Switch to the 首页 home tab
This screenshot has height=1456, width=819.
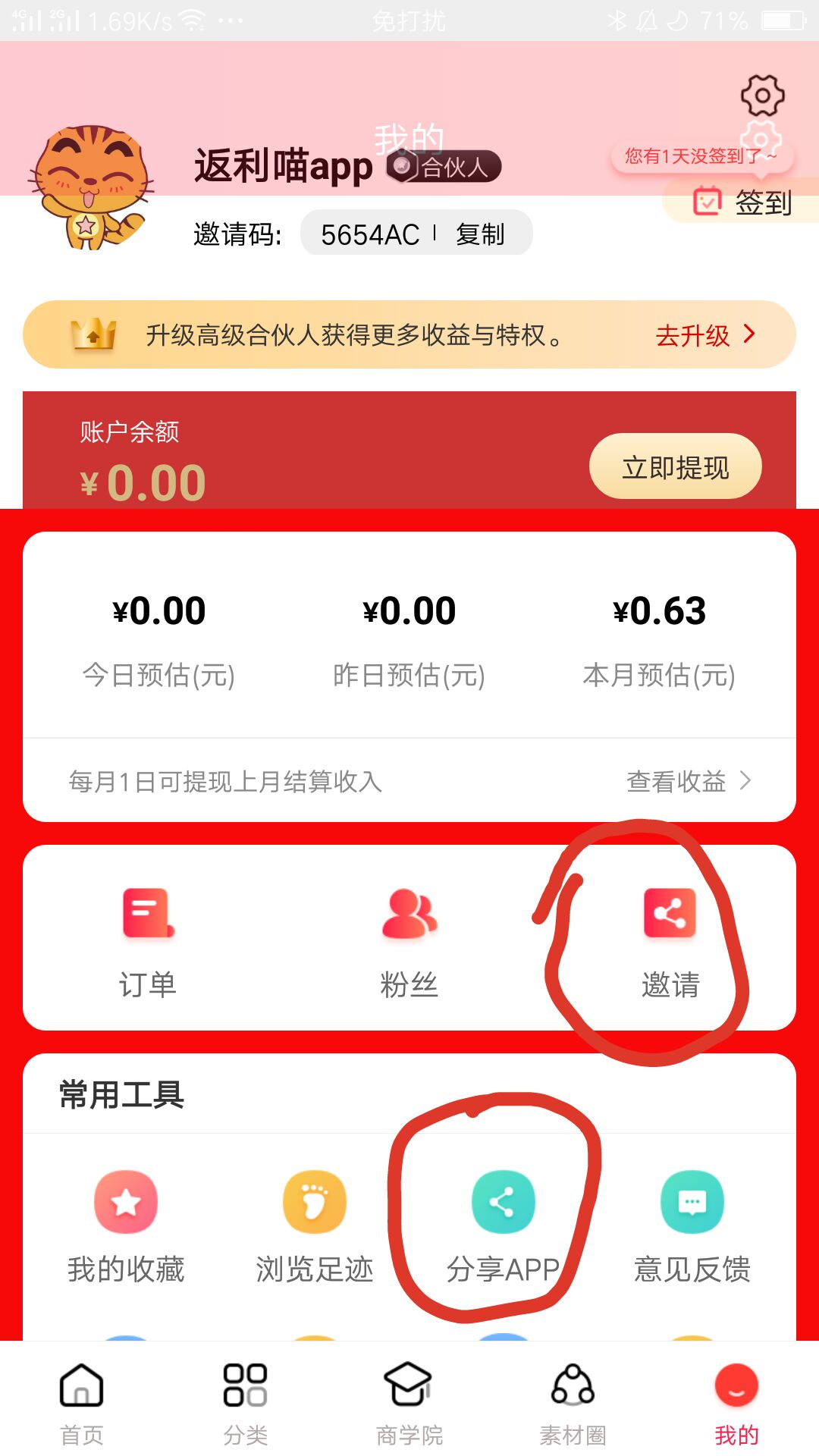pyautogui.click(x=82, y=1403)
